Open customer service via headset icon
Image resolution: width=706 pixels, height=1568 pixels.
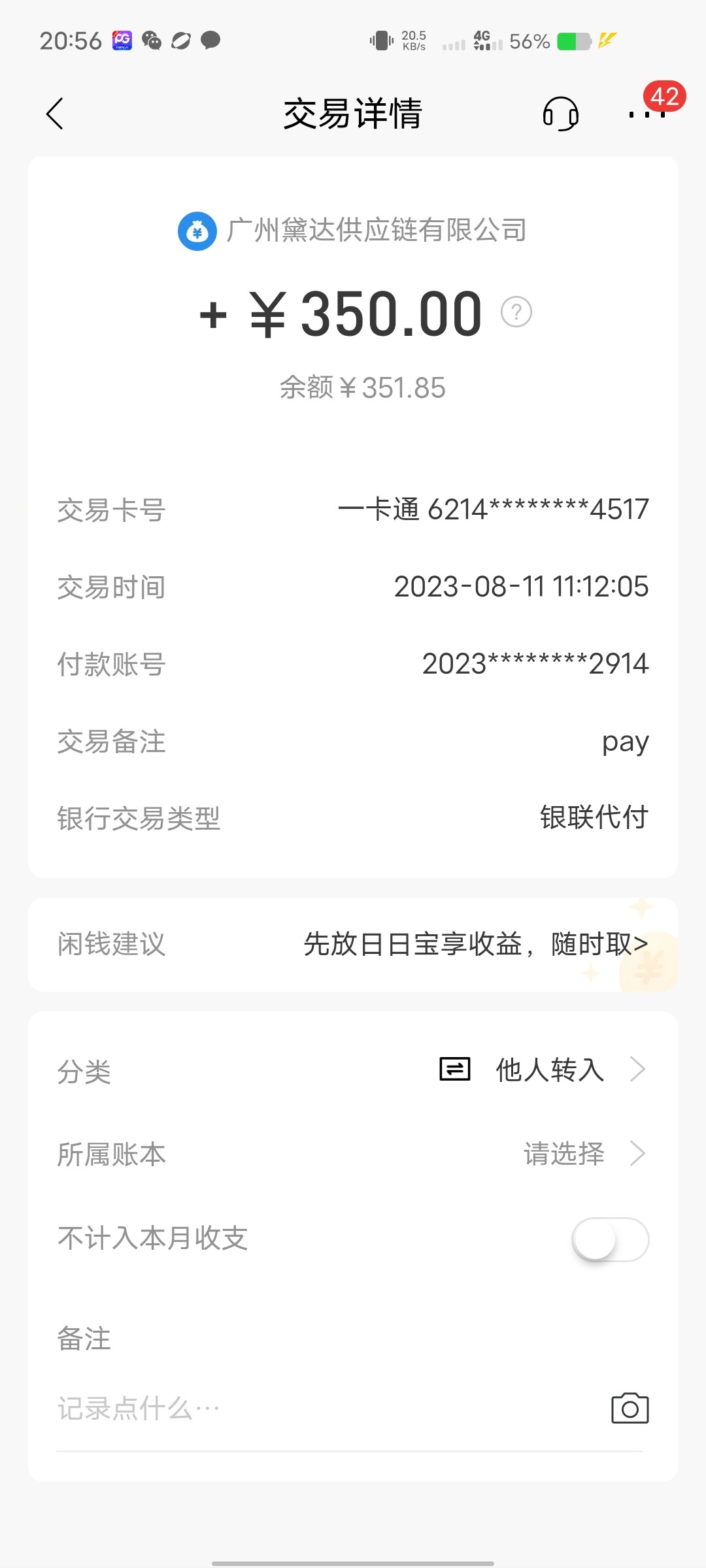560,114
